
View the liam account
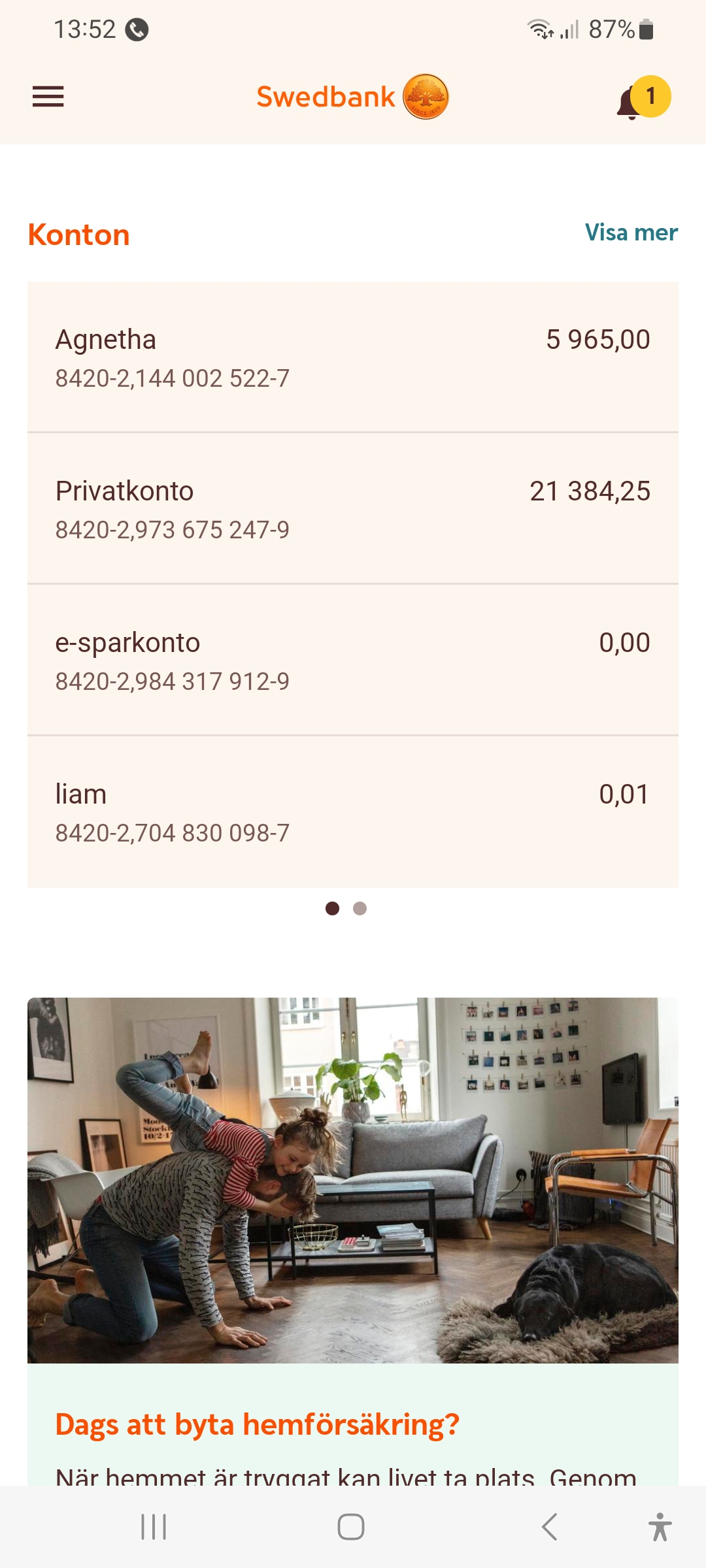click(x=353, y=812)
